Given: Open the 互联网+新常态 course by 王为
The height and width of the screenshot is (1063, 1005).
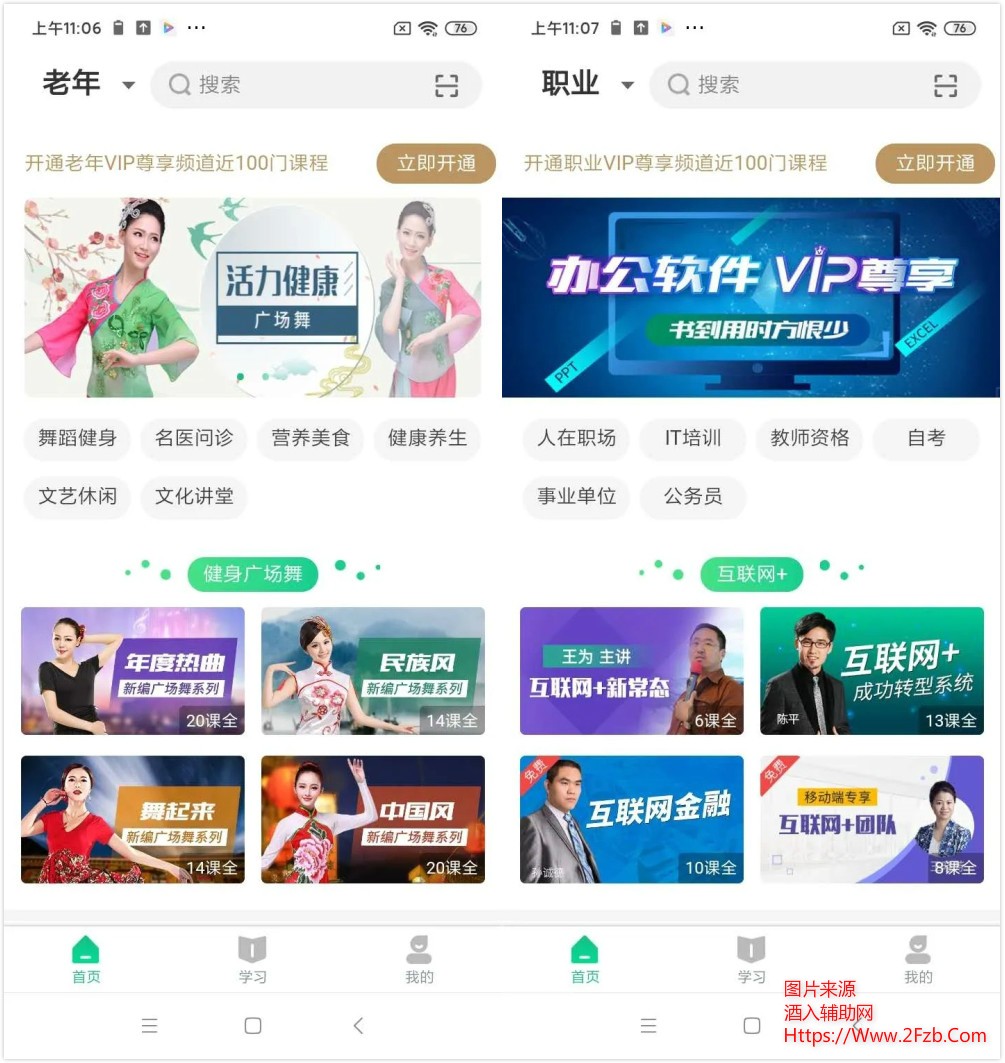Looking at the screenshot, I should (x=631, y=671).
